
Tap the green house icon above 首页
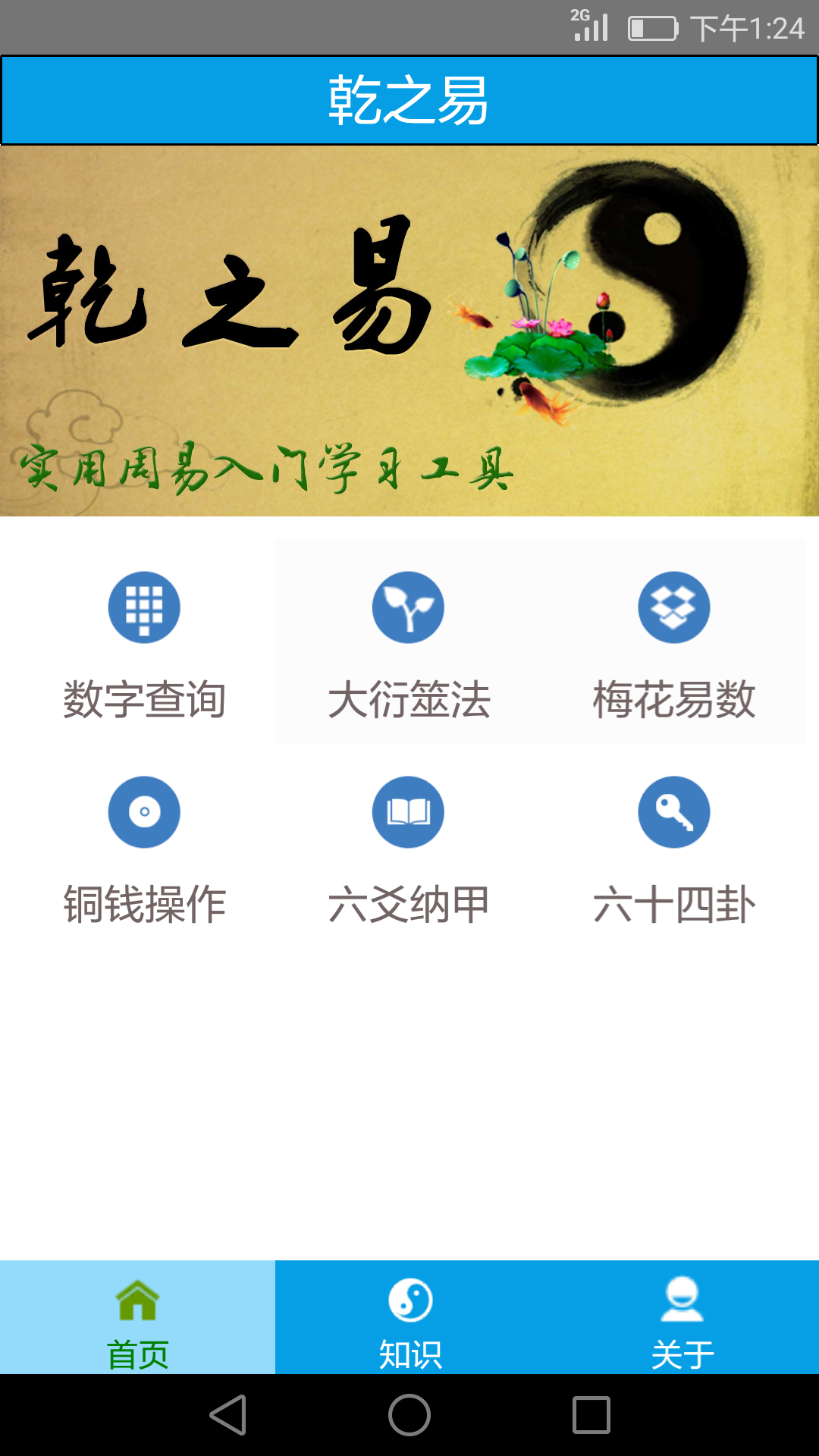coord(137,1298)
